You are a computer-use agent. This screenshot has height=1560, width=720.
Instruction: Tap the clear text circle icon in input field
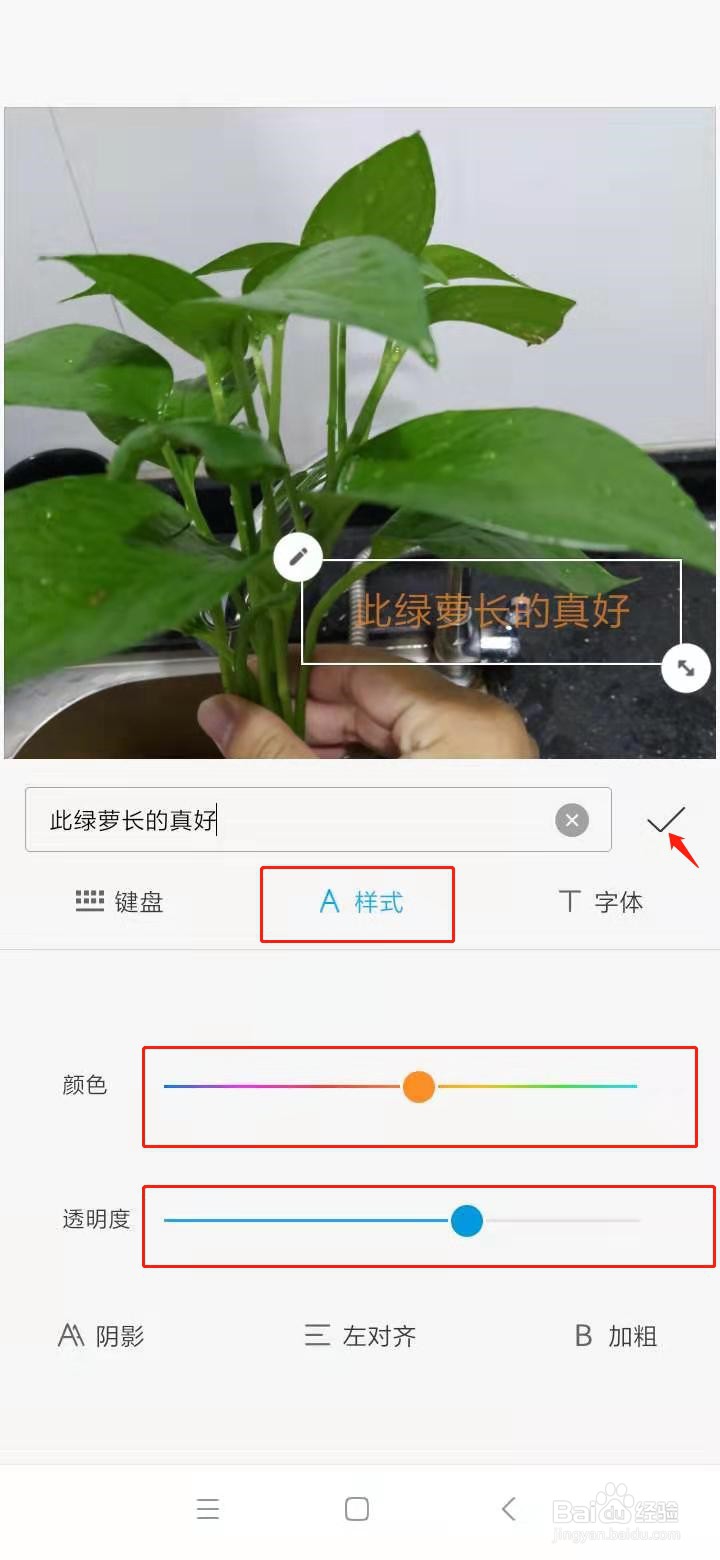coord(571,820)
